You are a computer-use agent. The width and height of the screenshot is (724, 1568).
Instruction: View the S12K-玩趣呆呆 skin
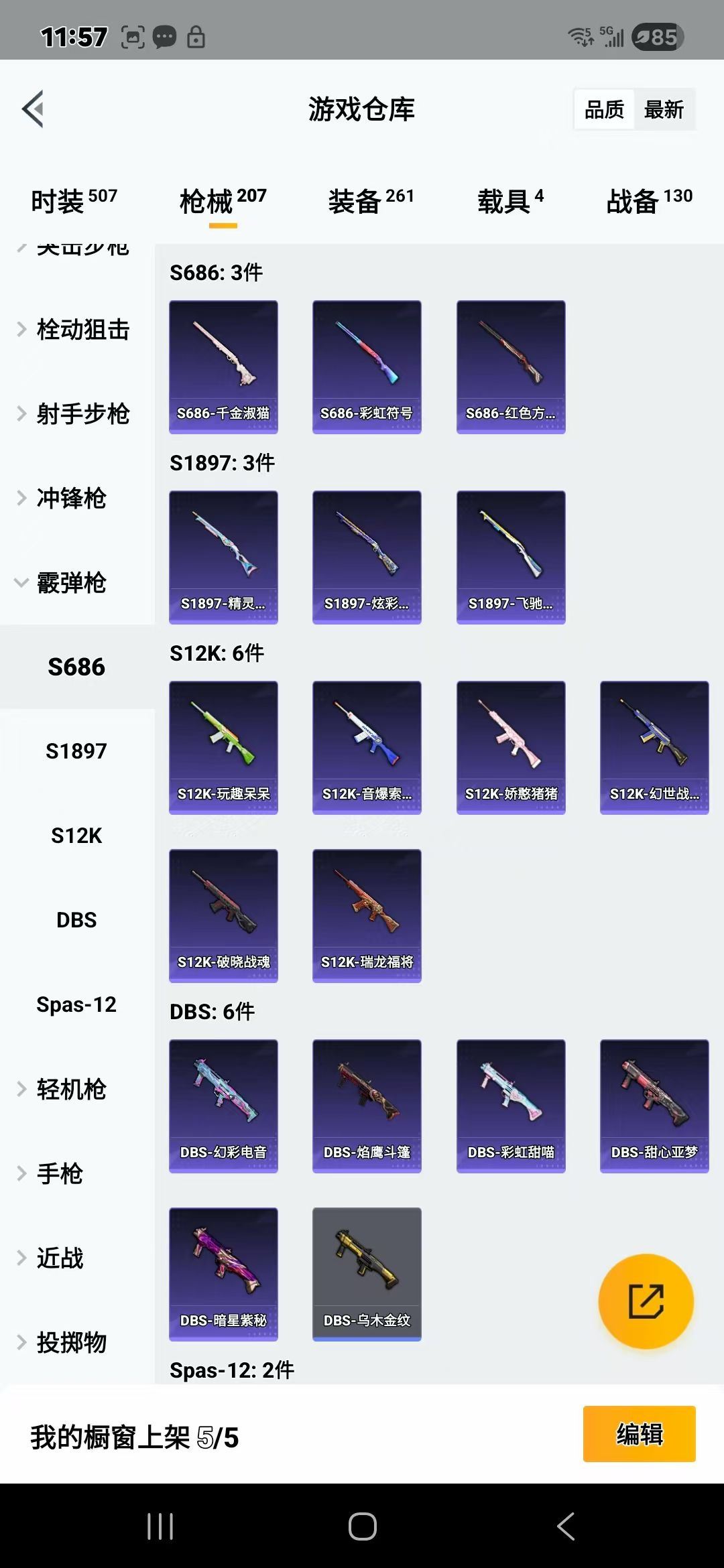coord(223,747)
